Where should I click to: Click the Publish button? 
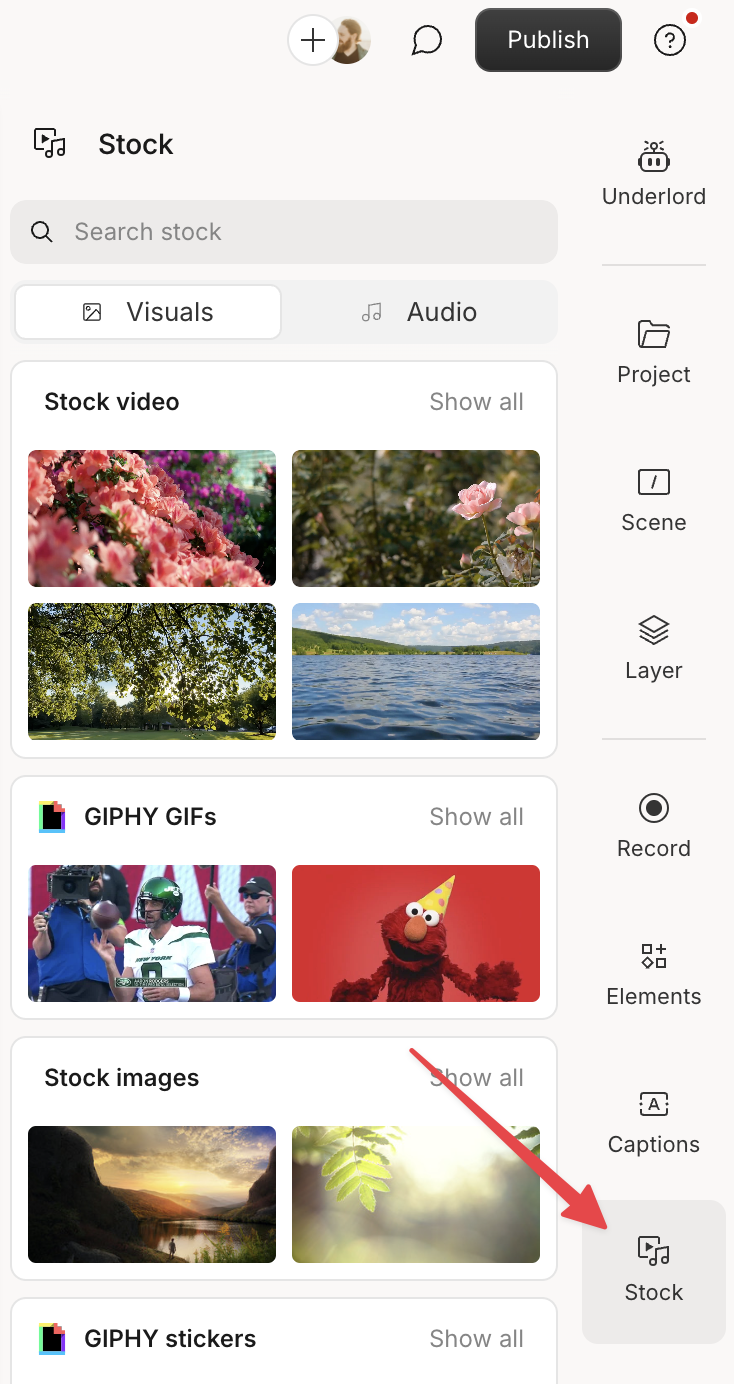pos(548,40)
